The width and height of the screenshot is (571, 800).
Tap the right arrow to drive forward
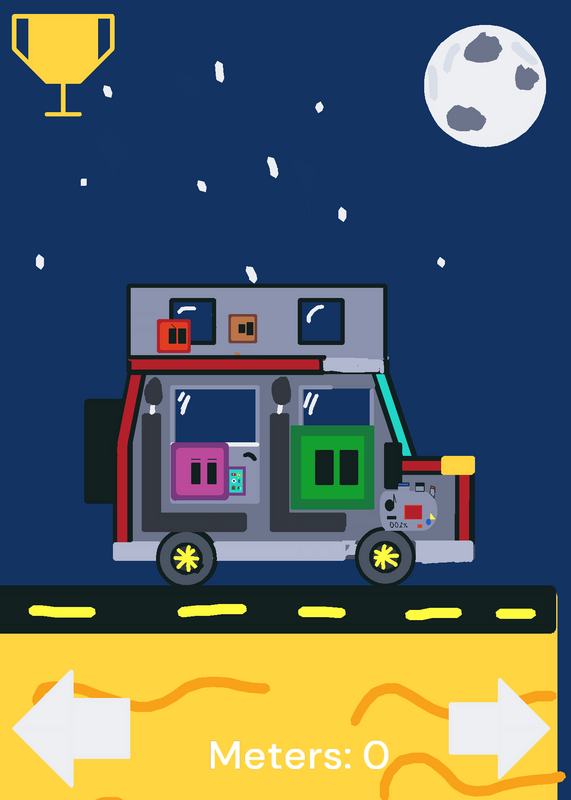[x=499, y=729]
